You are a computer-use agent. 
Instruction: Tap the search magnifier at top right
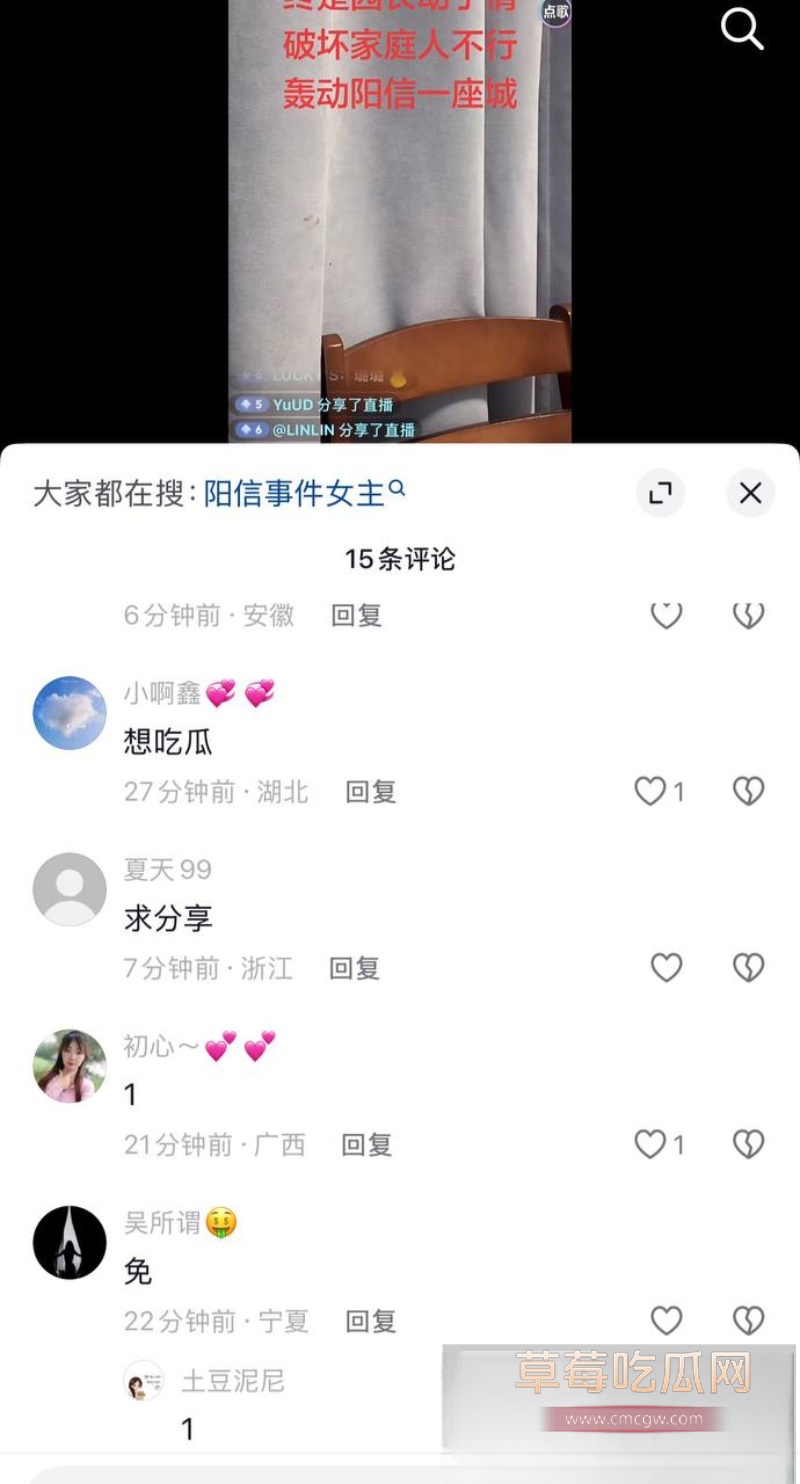pos(742,30)
